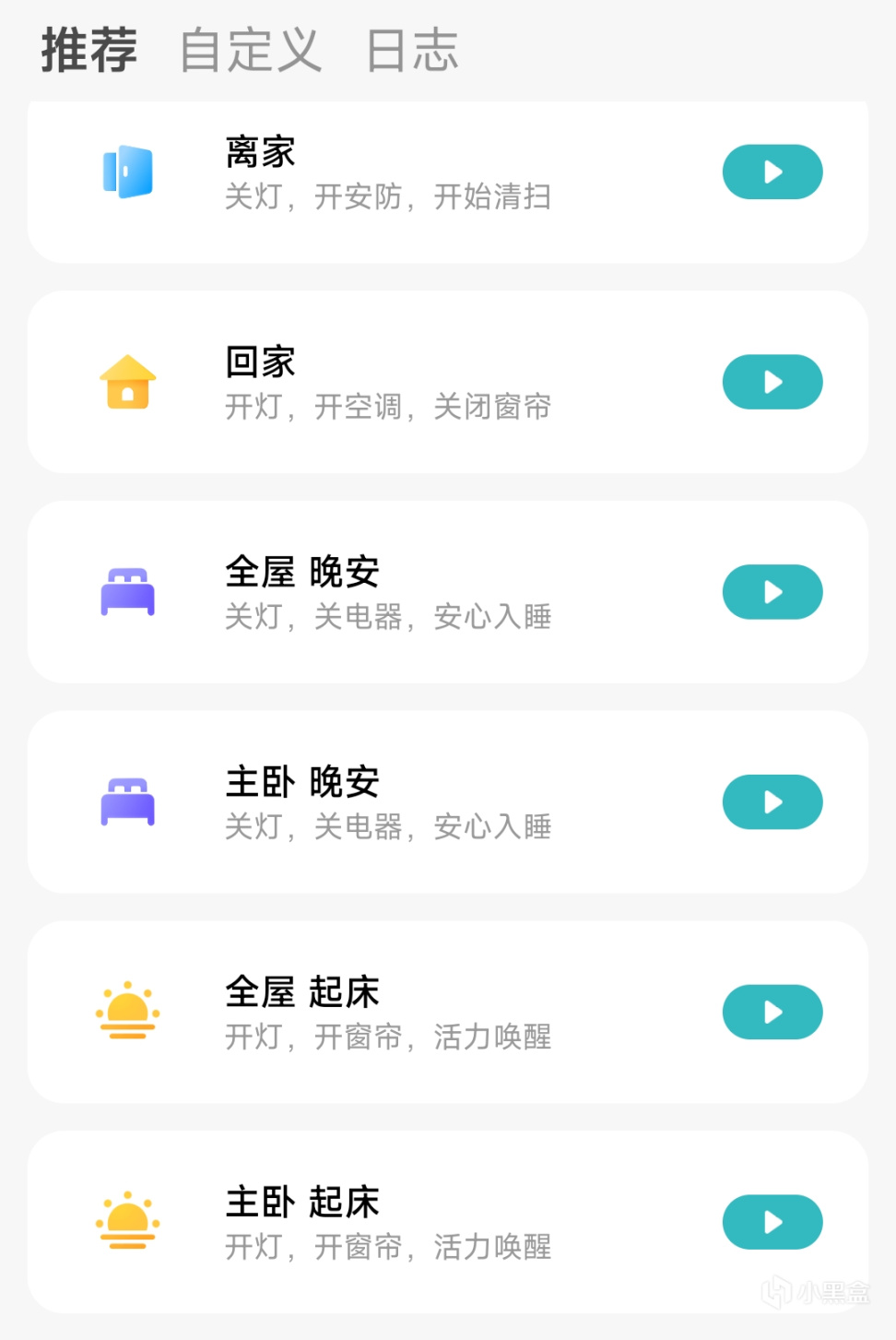The height and width of the screenshot is (1340, 896).
Task: View details of 主卧 晚安 card
Action: pyautogui.click(x=387, y=803)
